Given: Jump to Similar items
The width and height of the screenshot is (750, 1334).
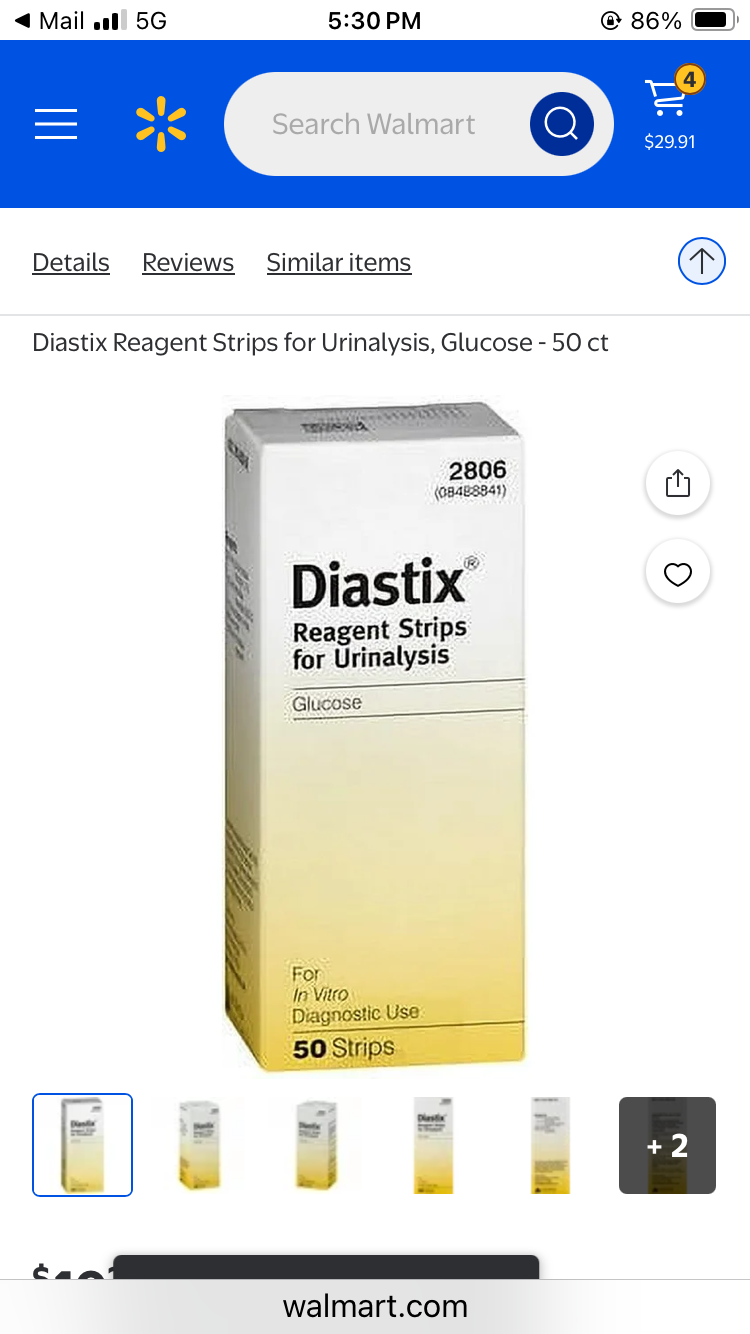Looking at the screenshot, I should point(339,262).
